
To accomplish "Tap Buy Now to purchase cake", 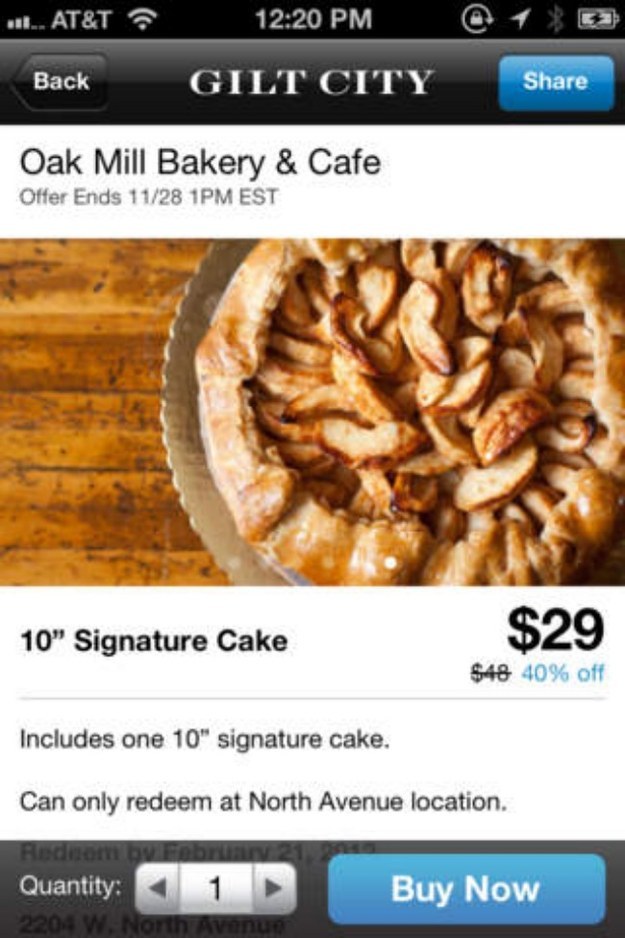I will click(466, 889).
